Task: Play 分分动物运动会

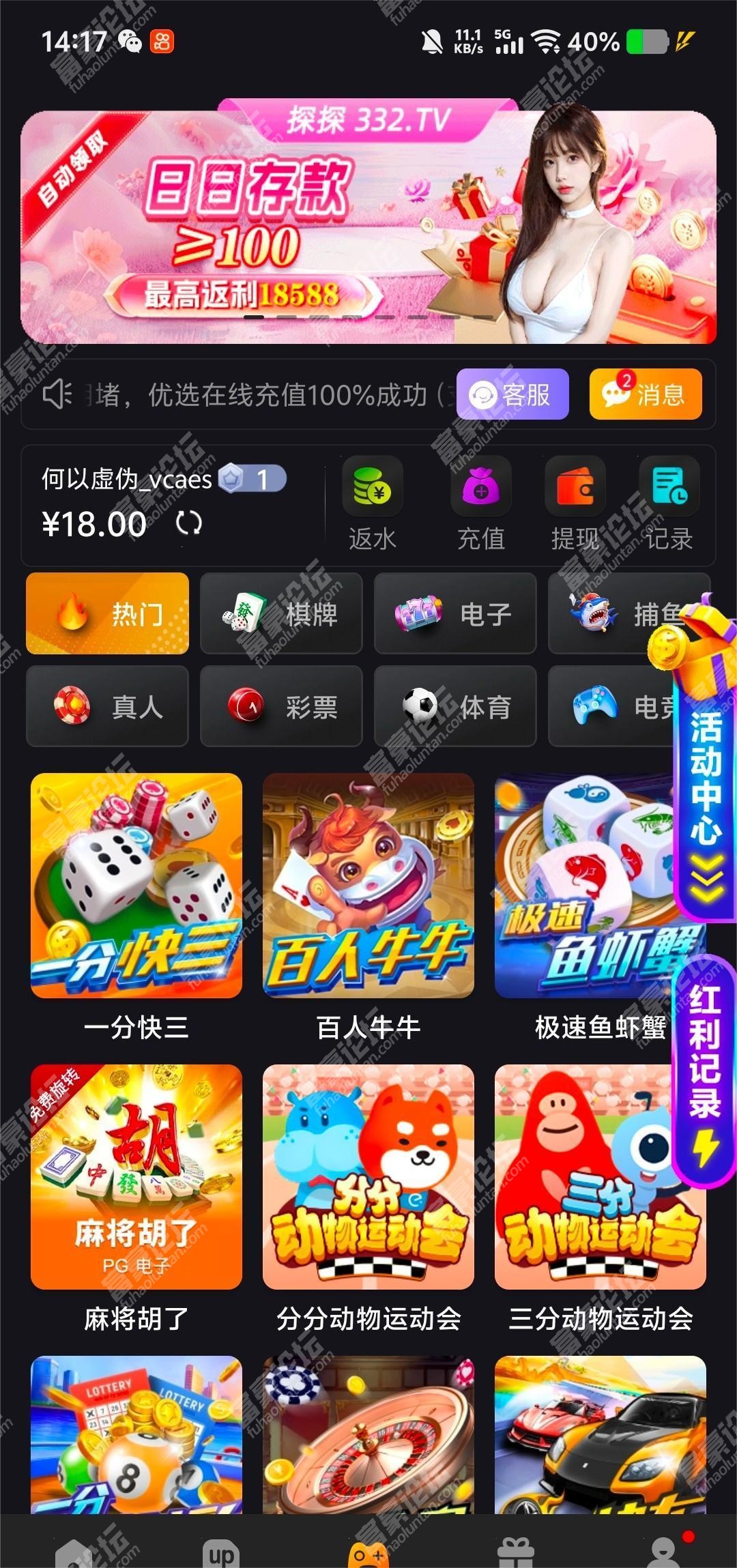Action: [369, 1177]
